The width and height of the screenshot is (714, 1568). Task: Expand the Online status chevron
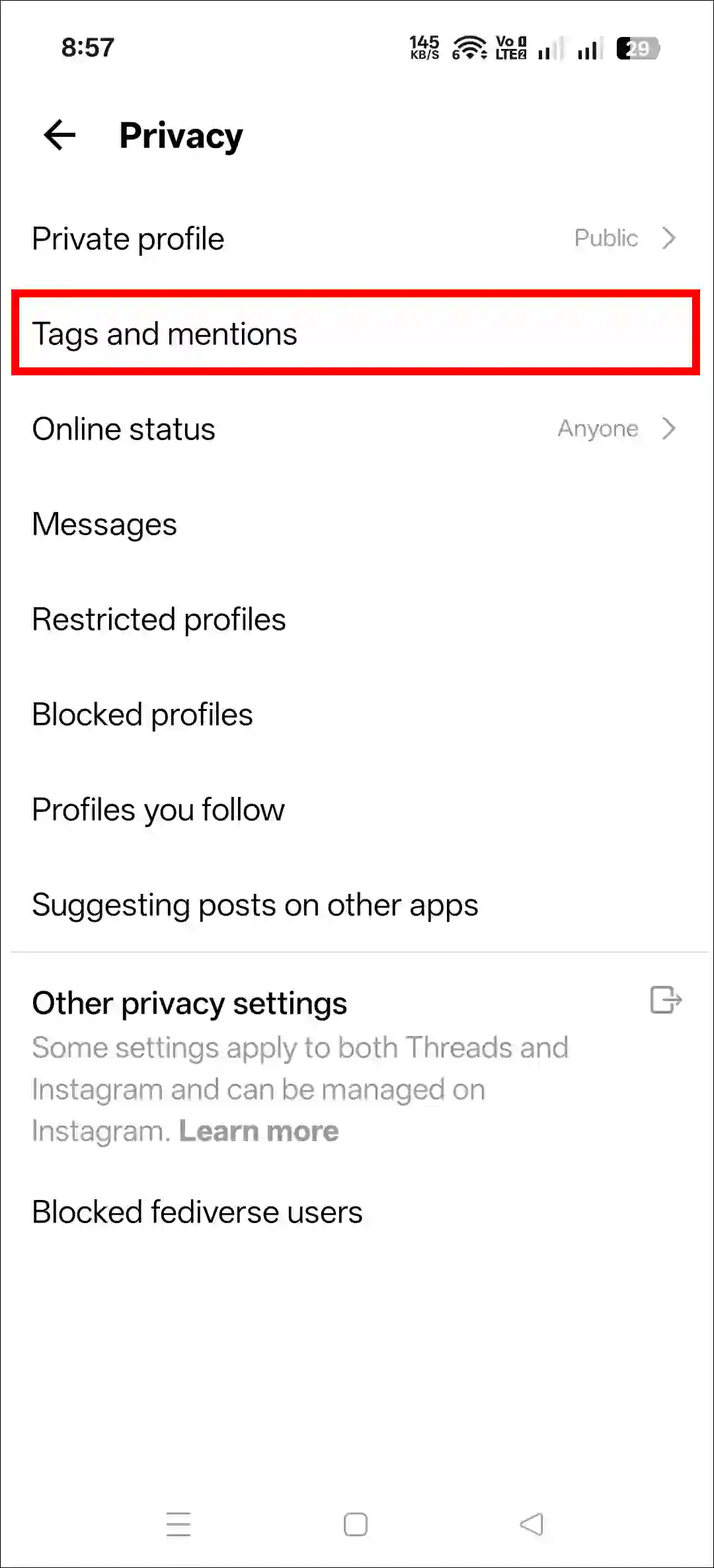point(670,428)
